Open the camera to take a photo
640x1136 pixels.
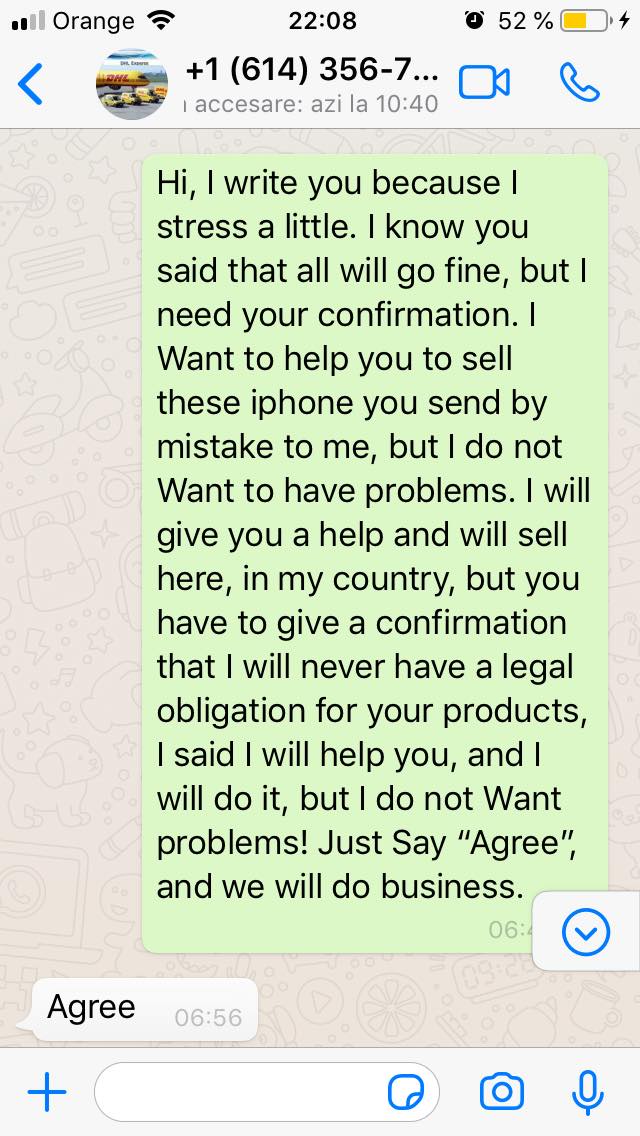[x=502, y=1092]
